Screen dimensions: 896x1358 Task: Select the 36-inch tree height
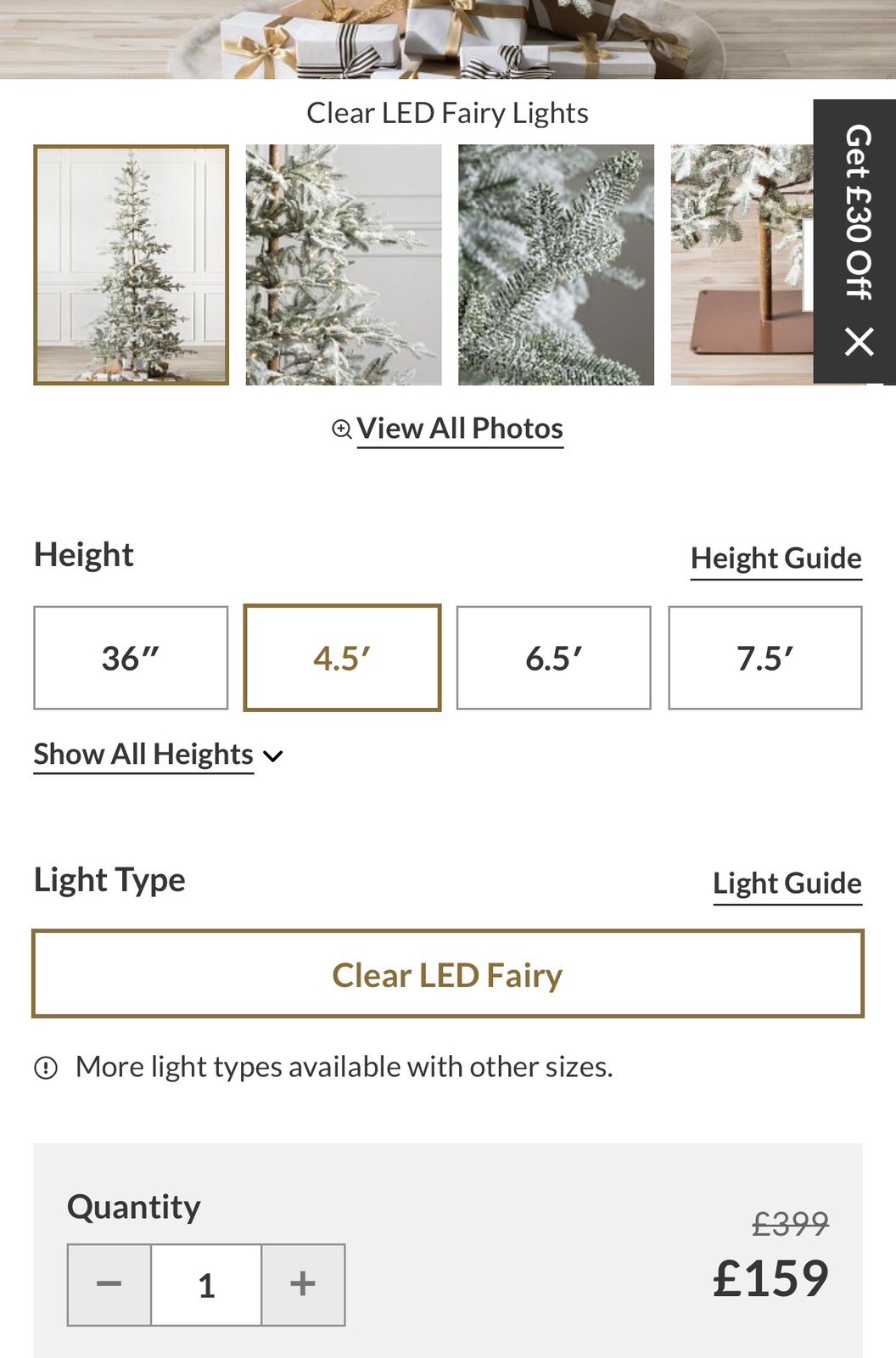130,657
